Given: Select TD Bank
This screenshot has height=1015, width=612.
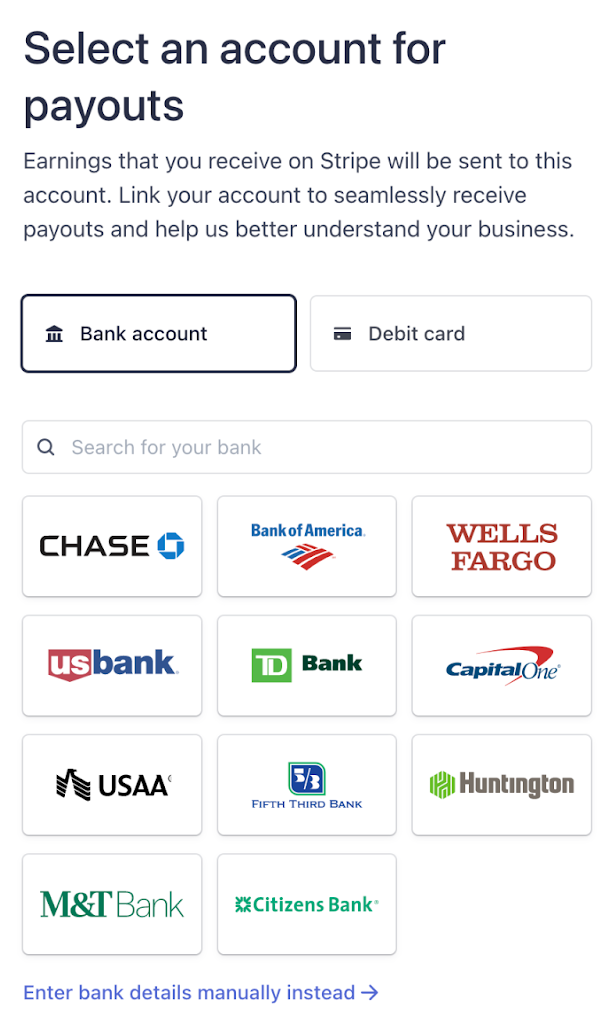Looking at the screenshot, I should tap(307, 665).
